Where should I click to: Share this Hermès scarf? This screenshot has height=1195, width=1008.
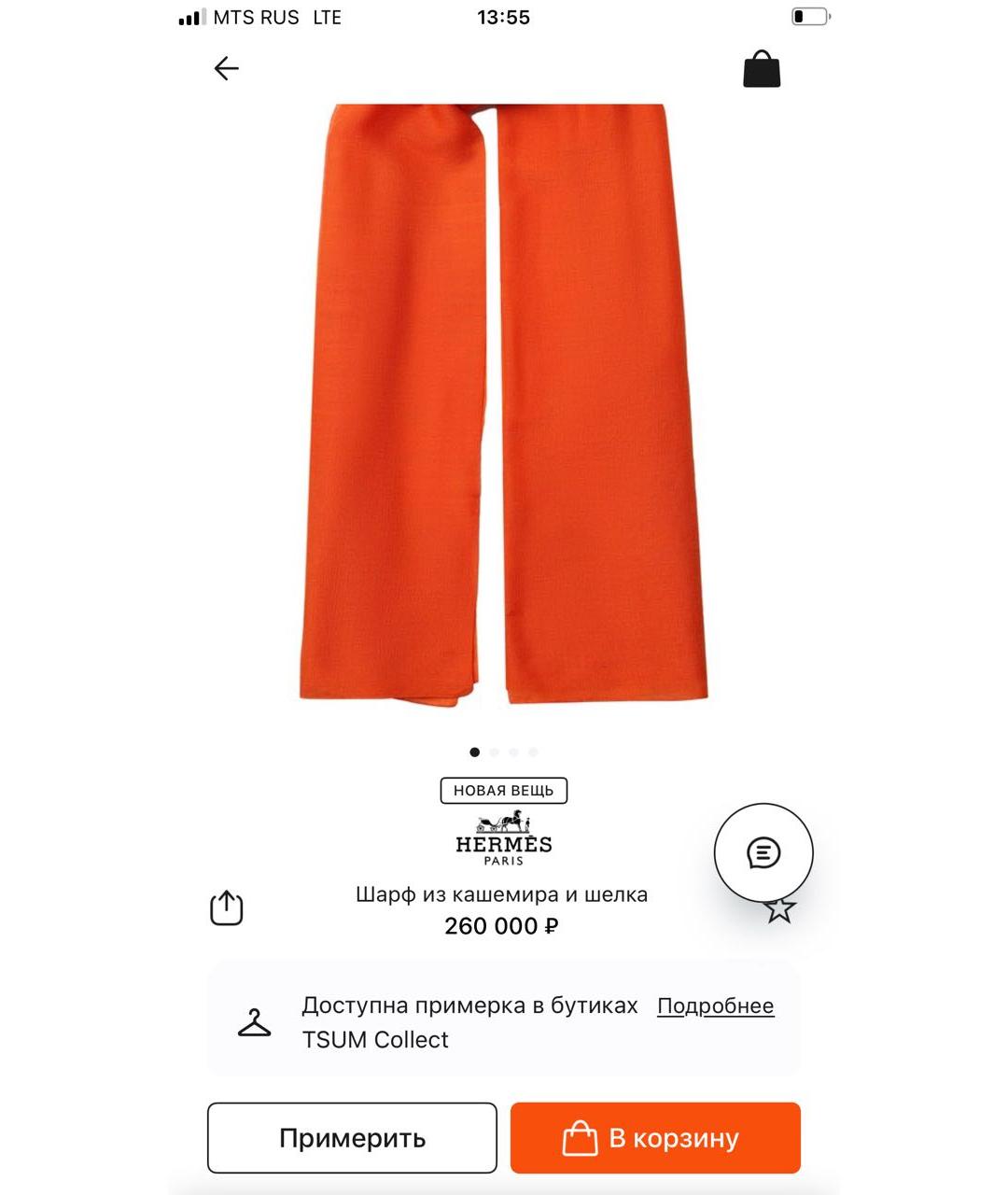coord(226,908)
